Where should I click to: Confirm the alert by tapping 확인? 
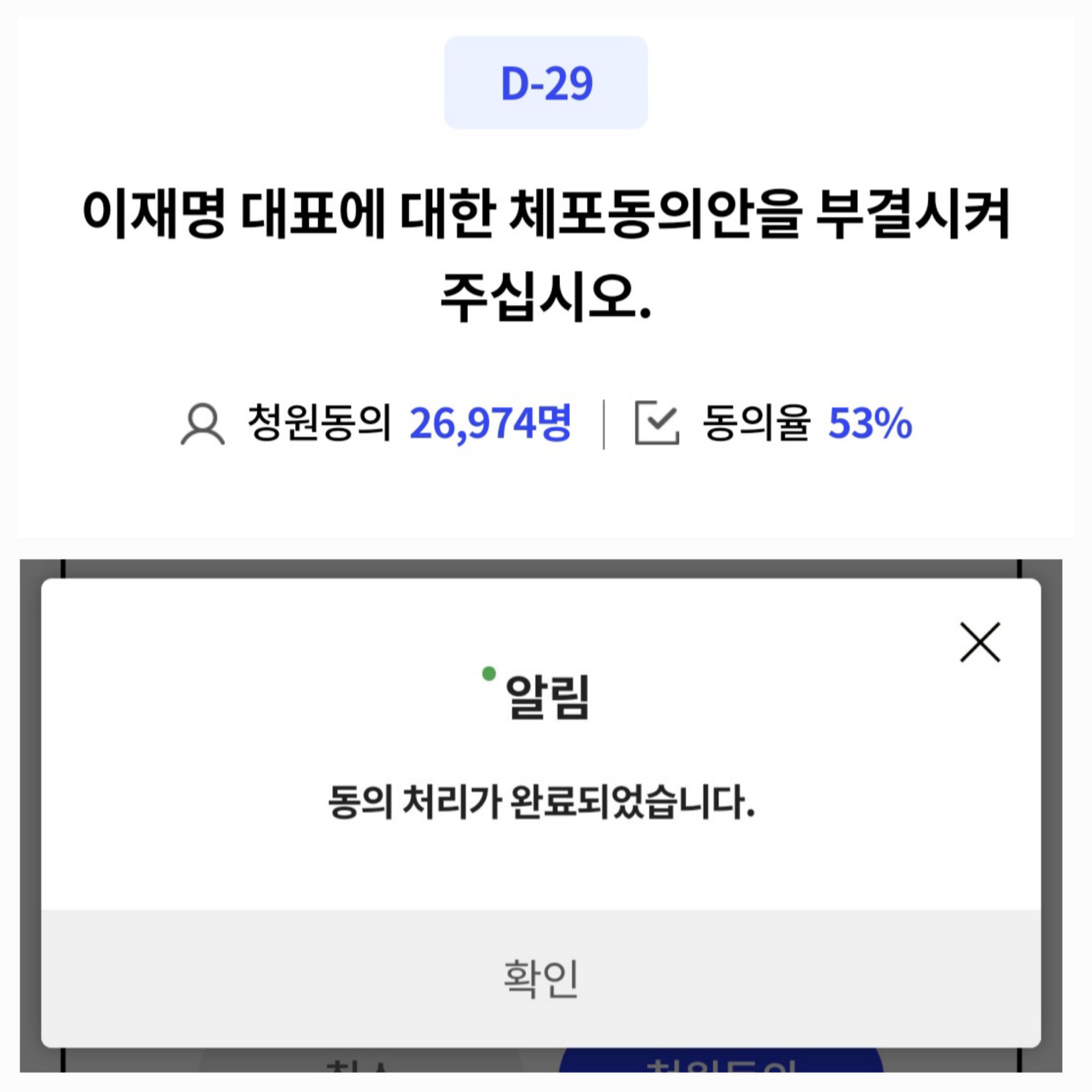pyautogui.click(x=541, y=978)
